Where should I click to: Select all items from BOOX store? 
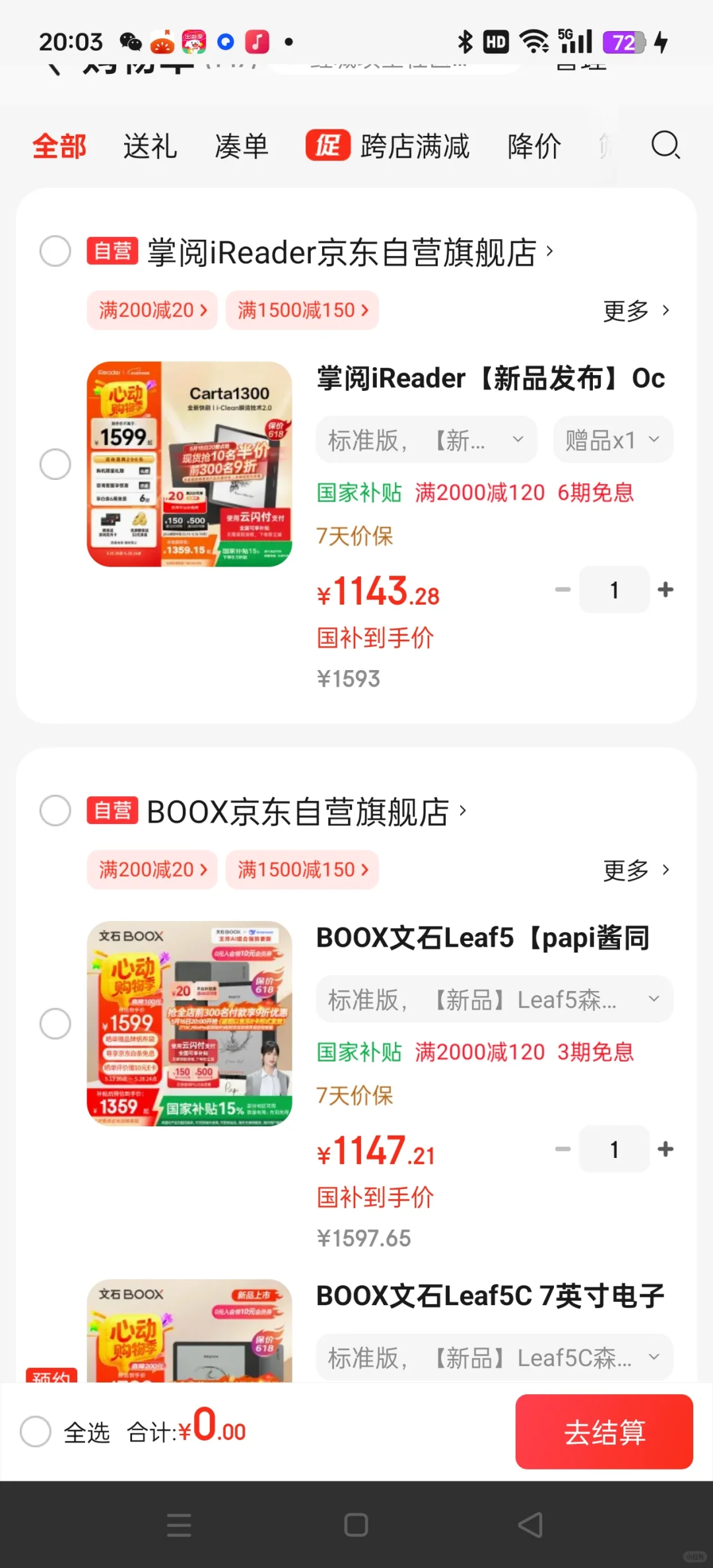pyautogui.click(x=55, y=811)
